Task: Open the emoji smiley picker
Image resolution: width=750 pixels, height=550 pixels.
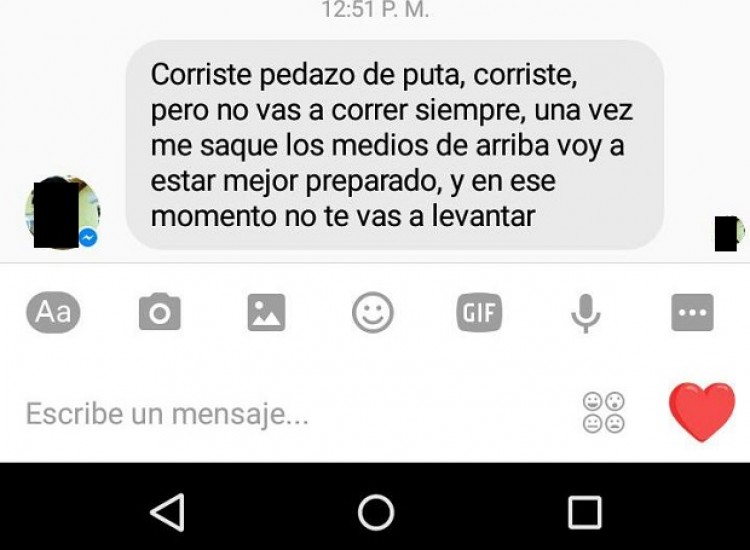Action: tap(373, 313)
